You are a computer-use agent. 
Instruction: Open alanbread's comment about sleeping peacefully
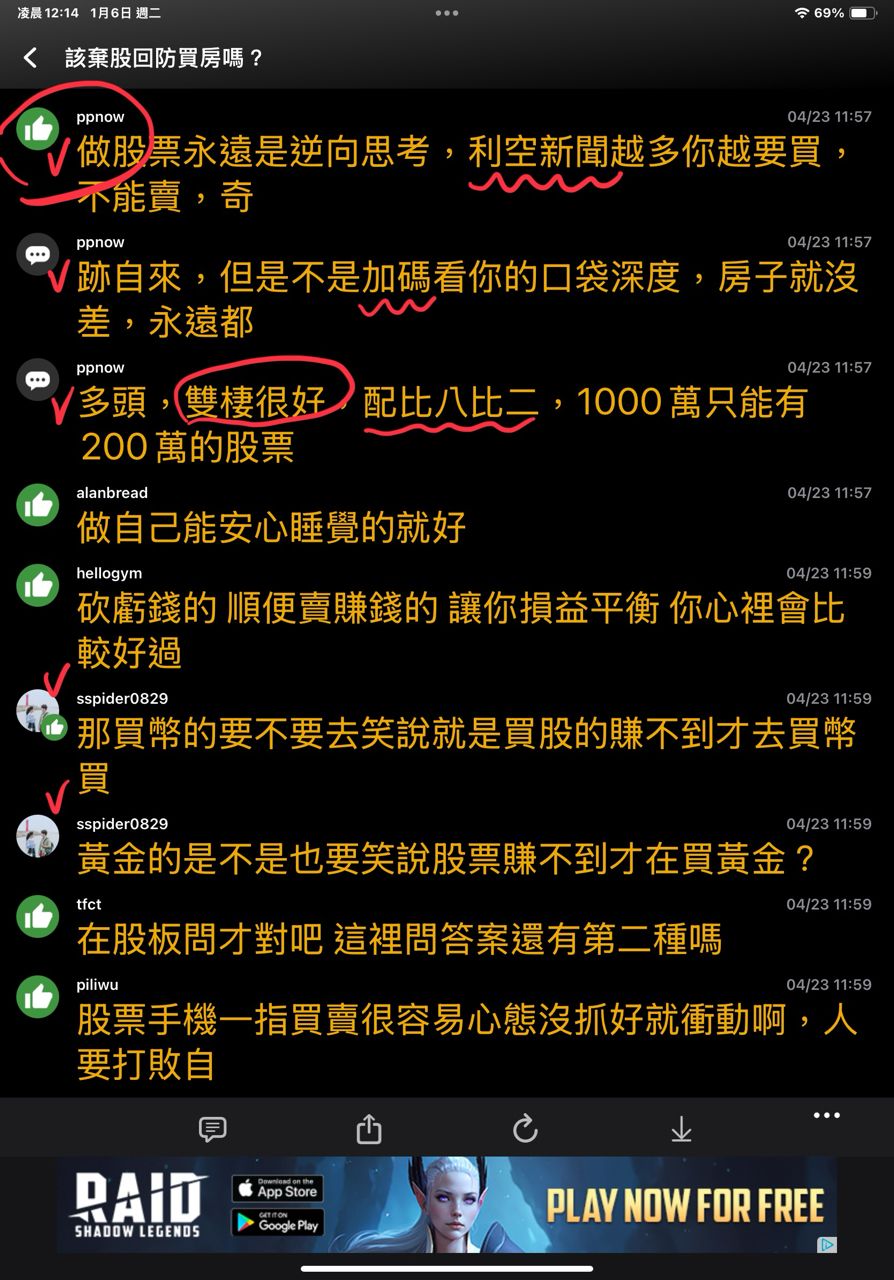point(271,527)
